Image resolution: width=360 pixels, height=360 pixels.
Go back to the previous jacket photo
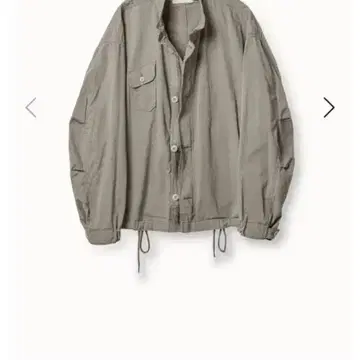(31, 107)
